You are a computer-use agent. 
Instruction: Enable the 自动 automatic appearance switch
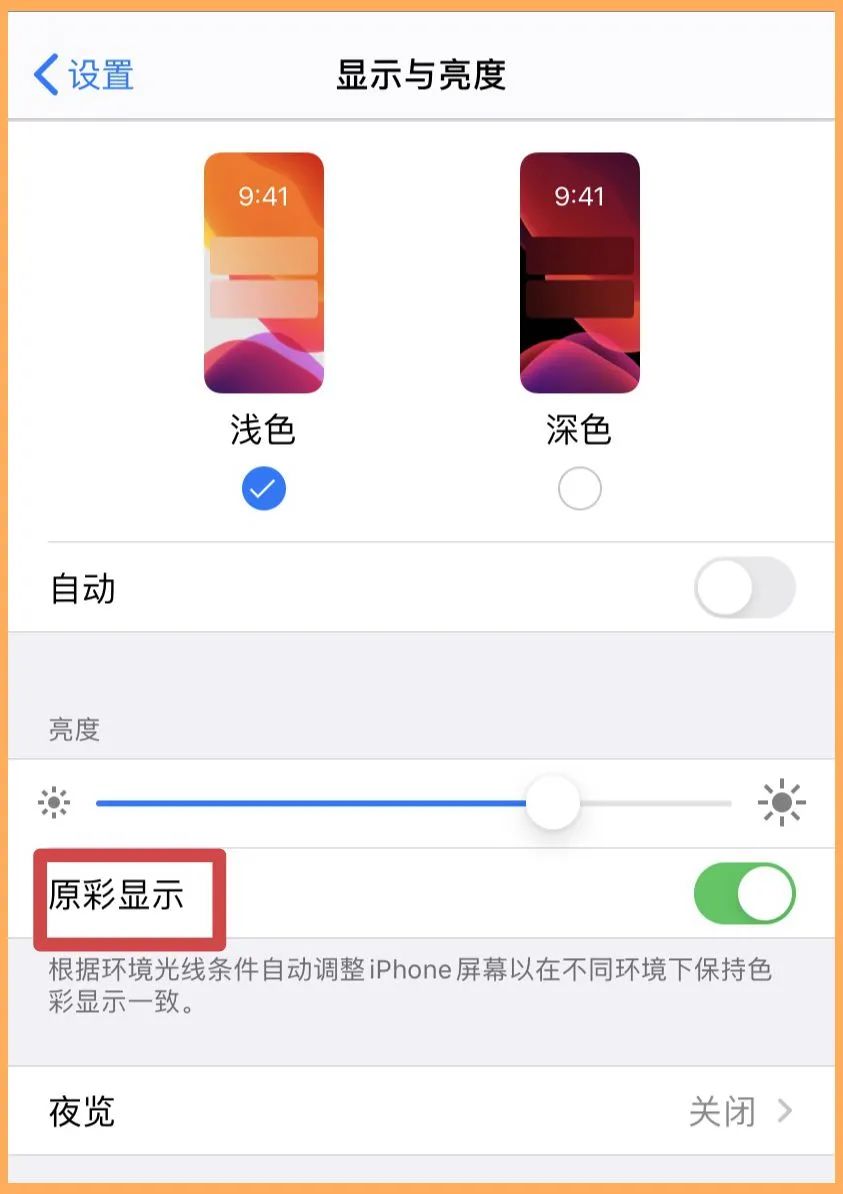[x=744, y=588]
